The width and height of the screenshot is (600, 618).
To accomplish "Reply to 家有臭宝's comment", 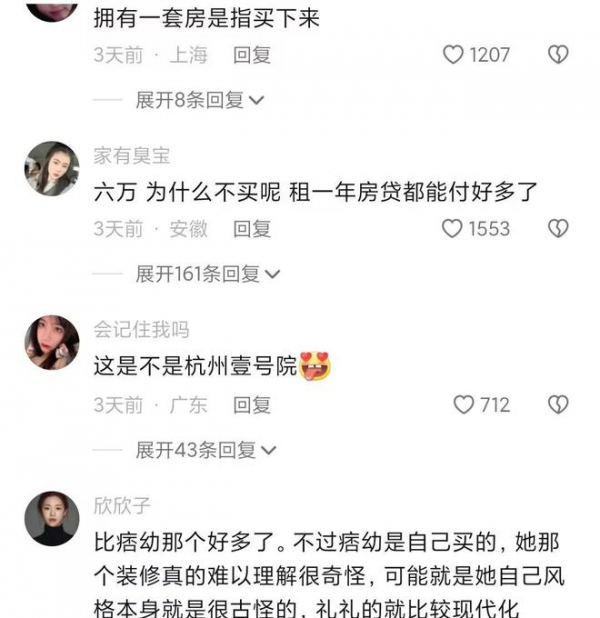I will click(x=252, y=229).
